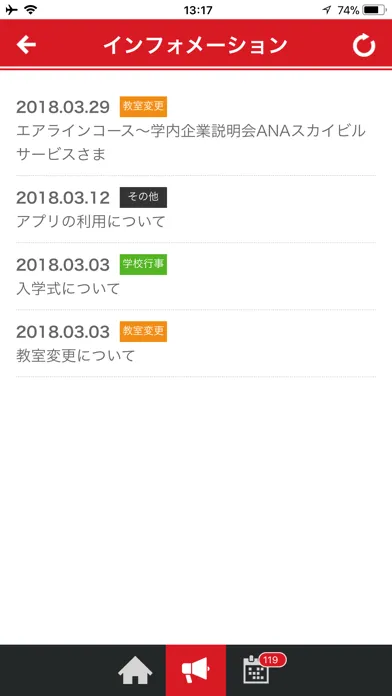The height and width of the screenshot is (696, 392).
Task: Open the 教室変更について notice
Action: click(196, 343)
